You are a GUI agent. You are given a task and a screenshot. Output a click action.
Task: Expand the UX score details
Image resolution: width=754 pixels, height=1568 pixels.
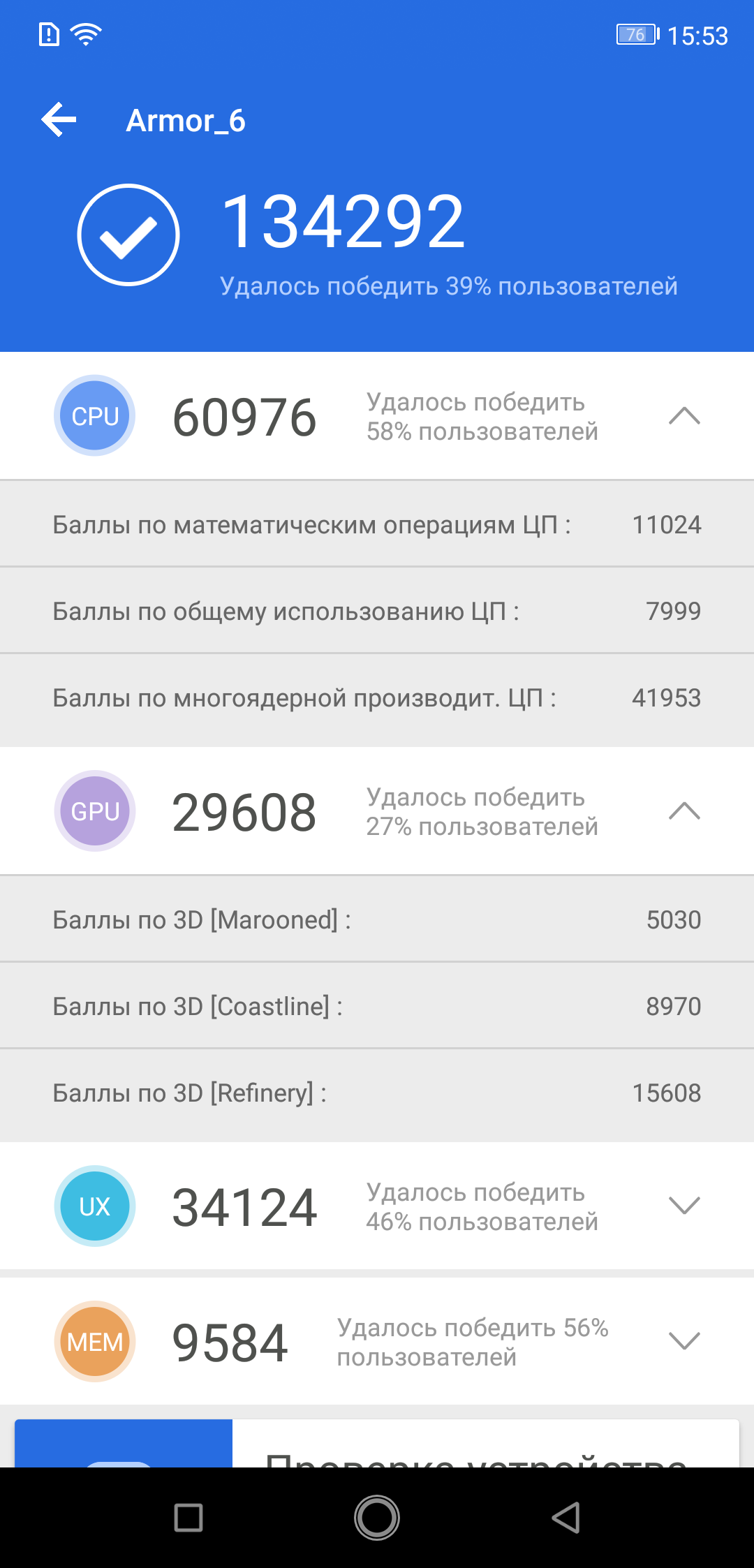pyautogui.click(x=684, y=1206)
